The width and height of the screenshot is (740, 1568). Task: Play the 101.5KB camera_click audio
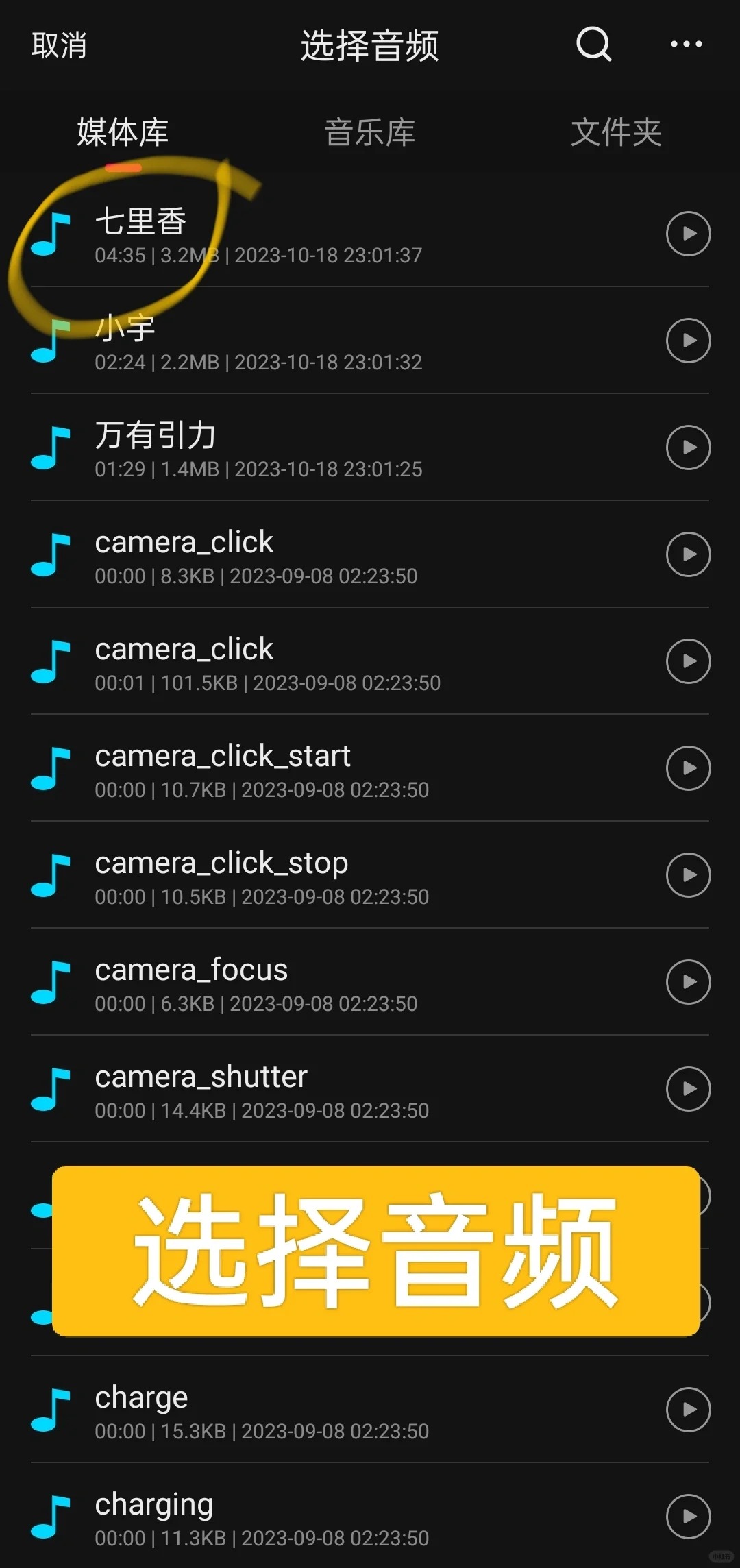689,661
